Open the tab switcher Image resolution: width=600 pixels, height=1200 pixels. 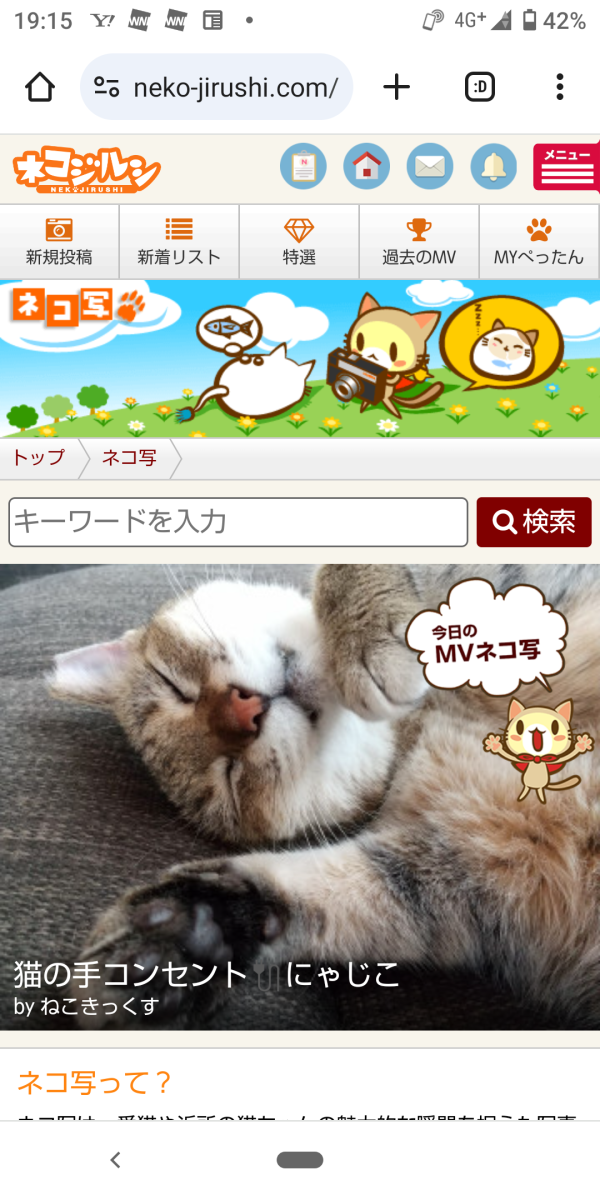point(480,88)
